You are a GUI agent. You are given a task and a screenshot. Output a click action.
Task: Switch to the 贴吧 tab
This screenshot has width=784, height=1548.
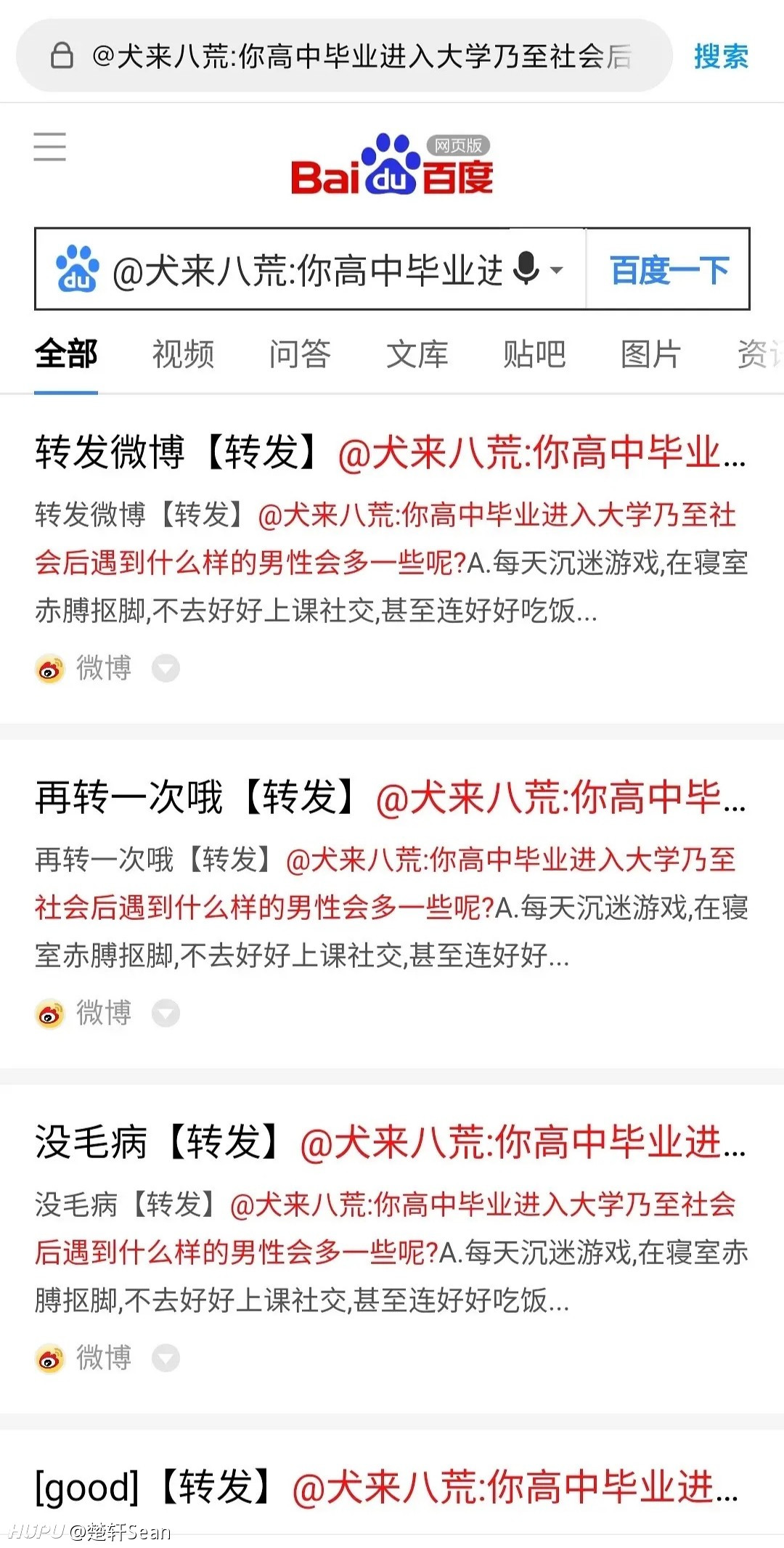coord(534,354)
